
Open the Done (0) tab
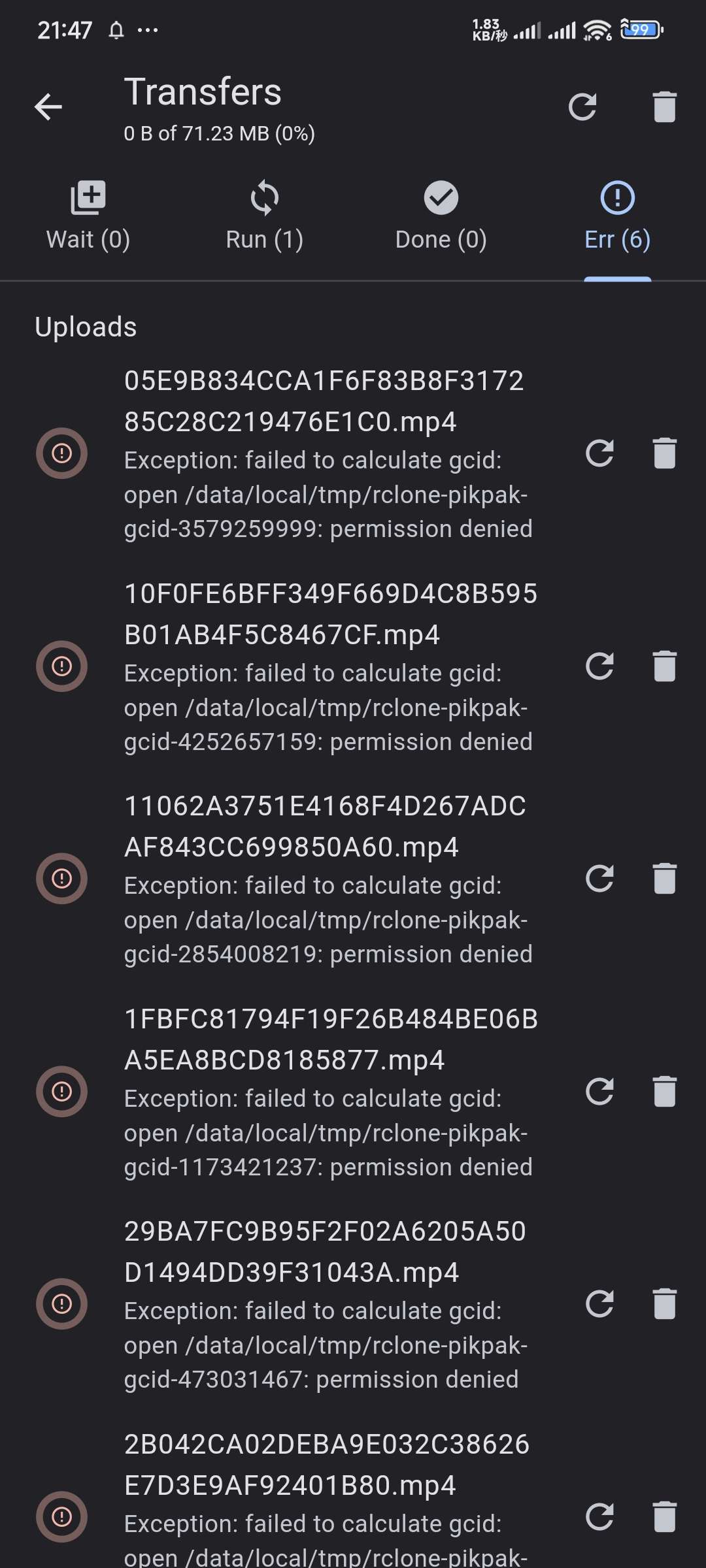pos(441,217)
